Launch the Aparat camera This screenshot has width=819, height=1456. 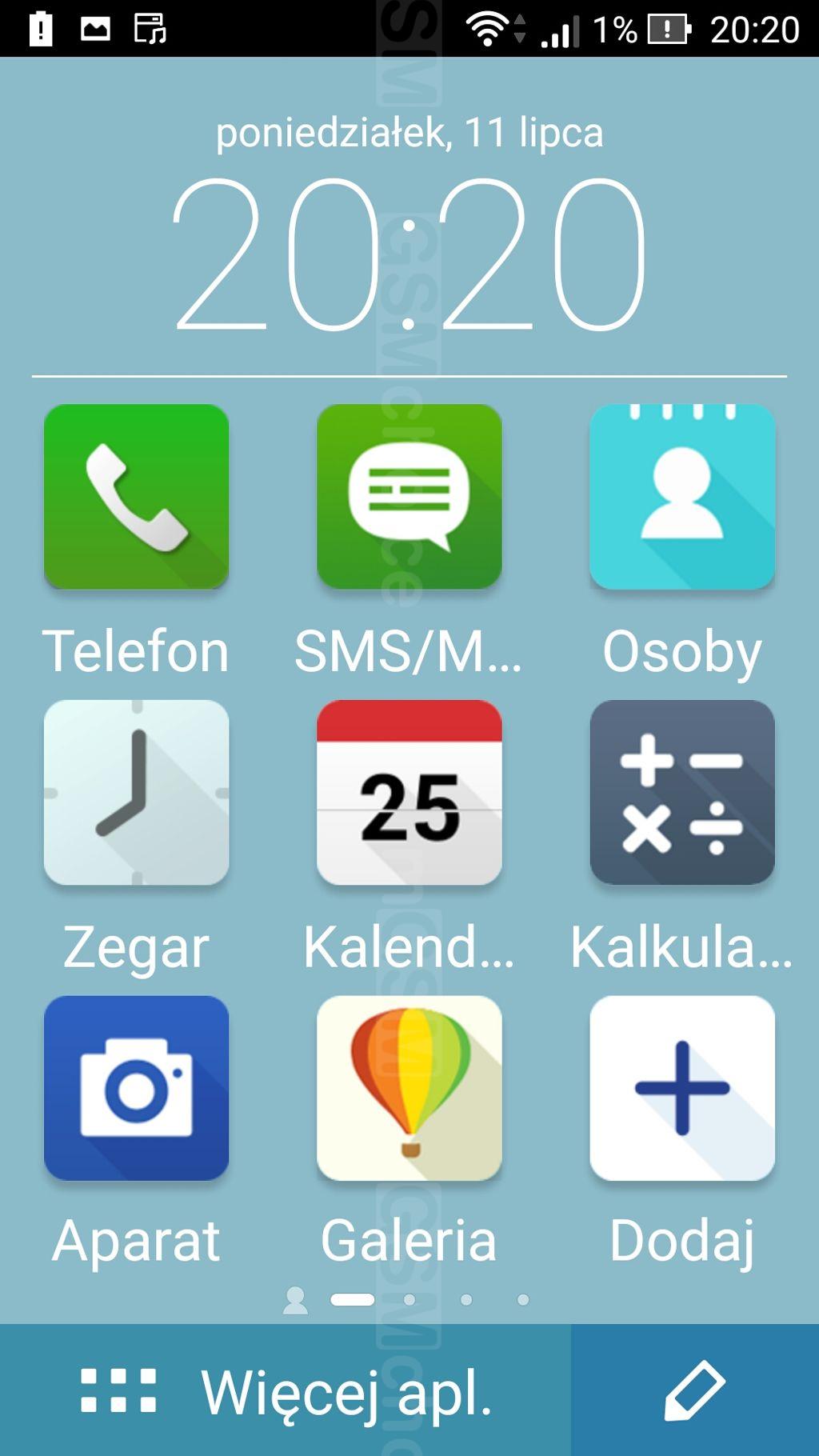click(136, 1088)
